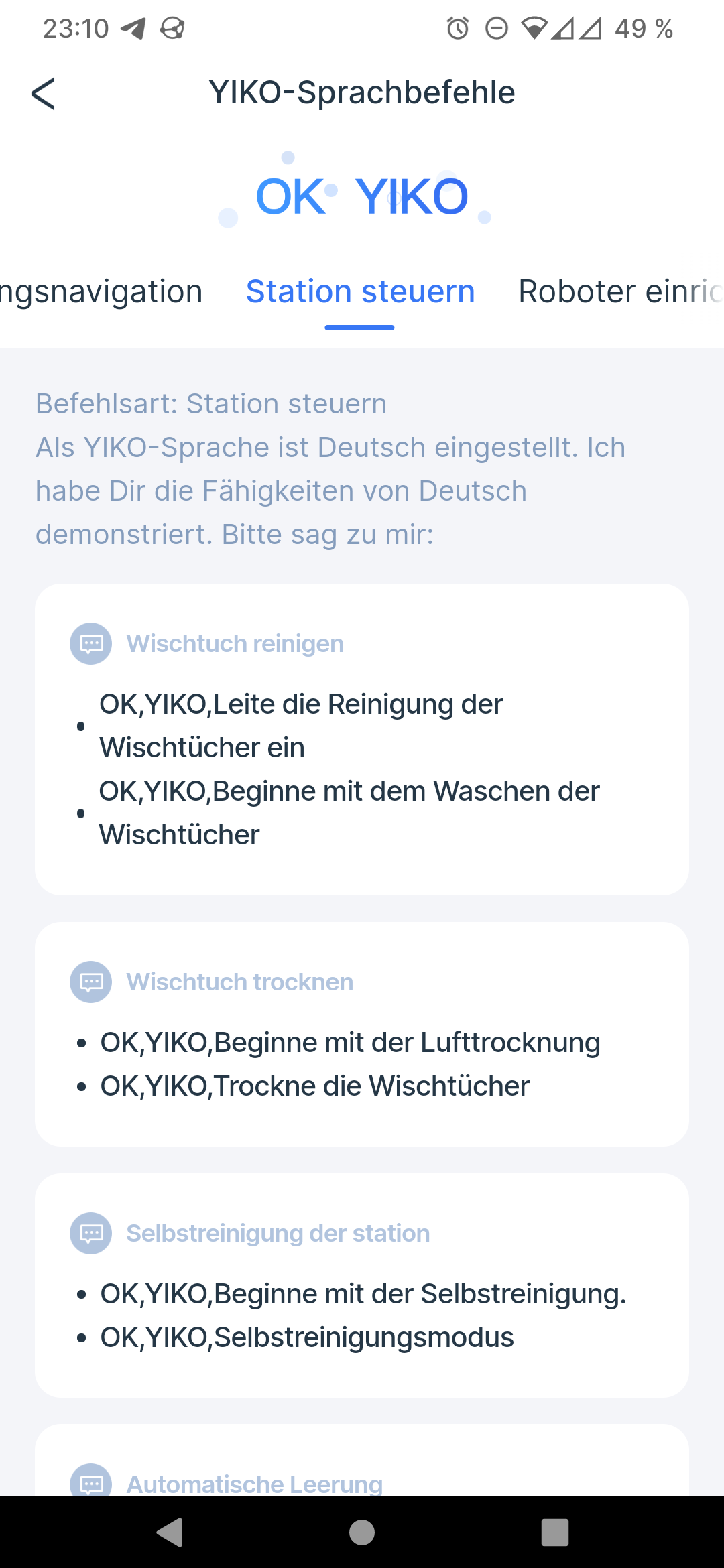Switch to the Roboter einrichten tab
The width and height of the screenshot is (724, 1568).
point(621,292)
